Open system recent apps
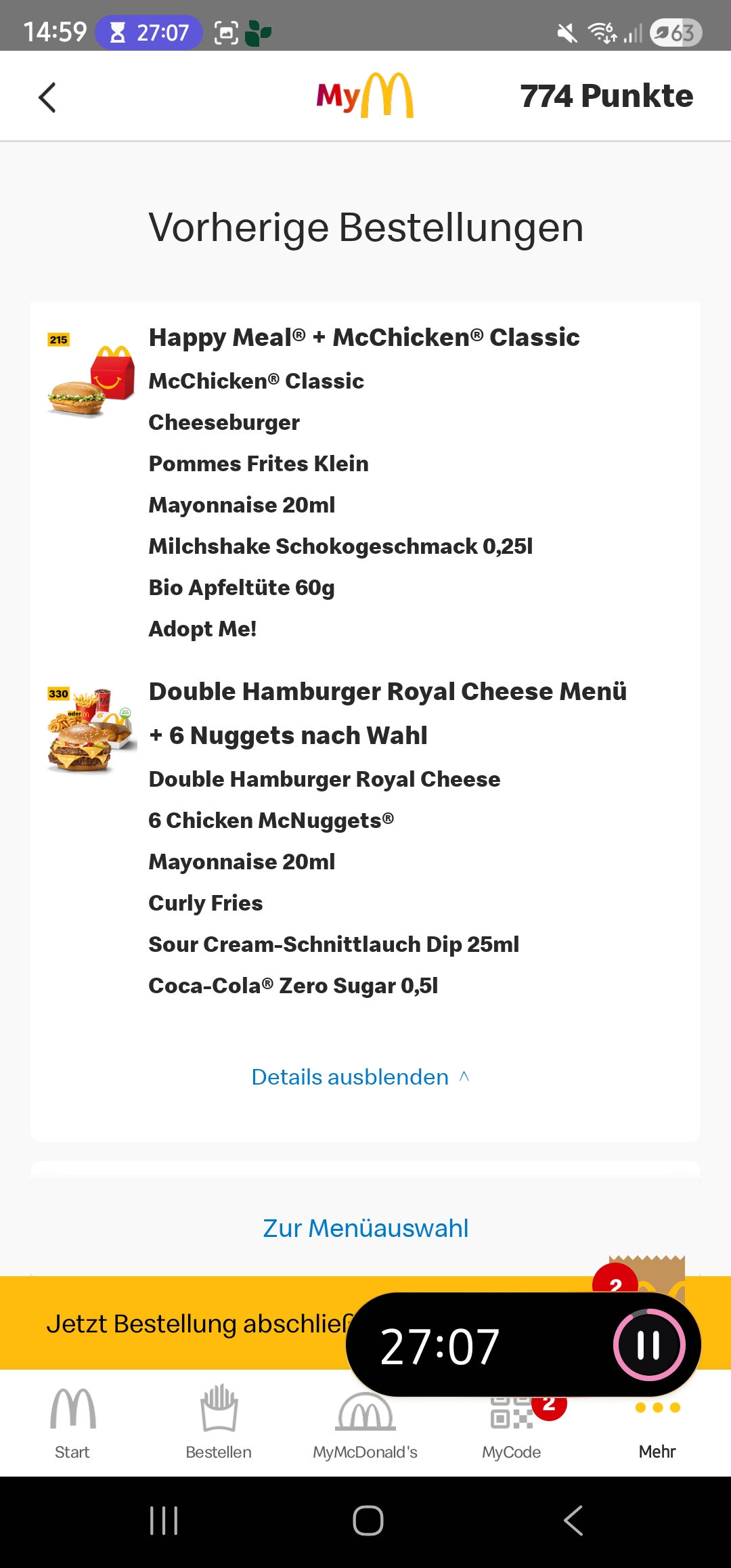This screenshot has height=1568, width=731. coord(164,1521)
